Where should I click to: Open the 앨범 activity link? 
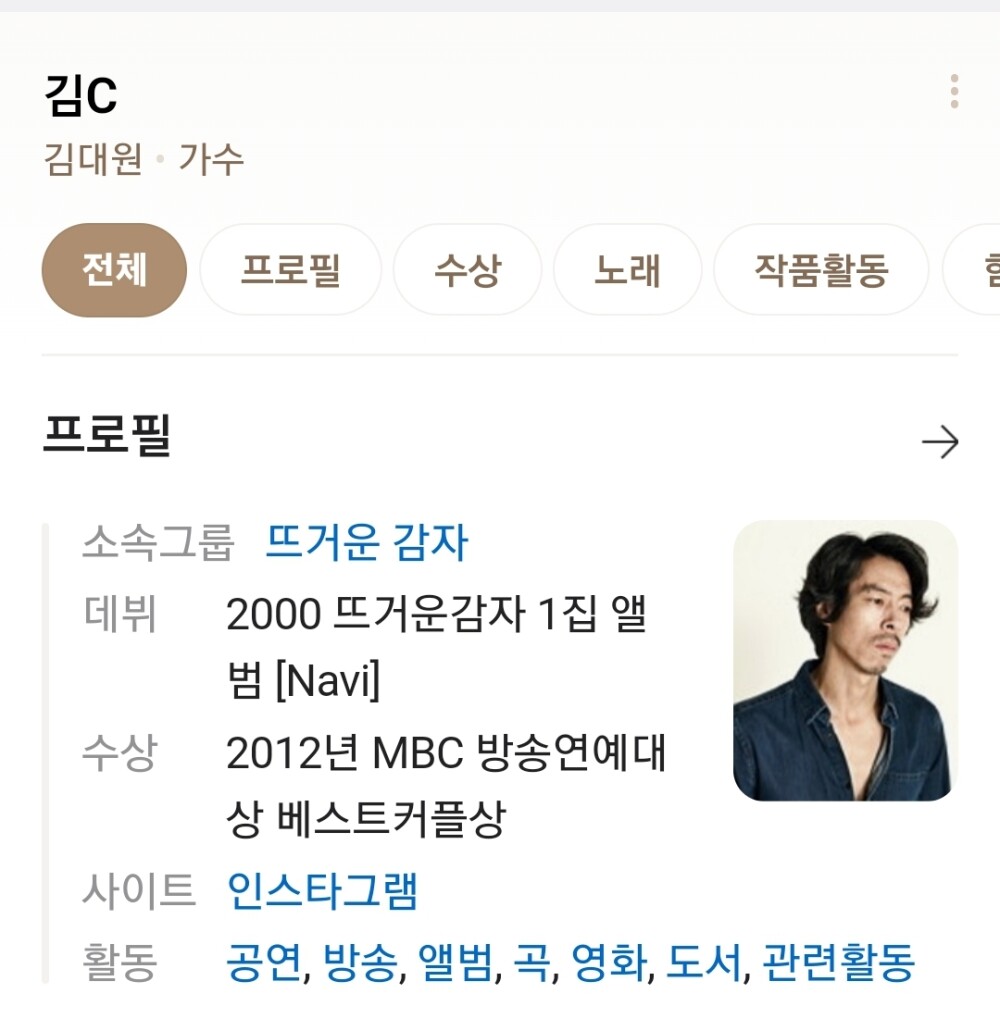pyautogui.click(x=455, y=963)
